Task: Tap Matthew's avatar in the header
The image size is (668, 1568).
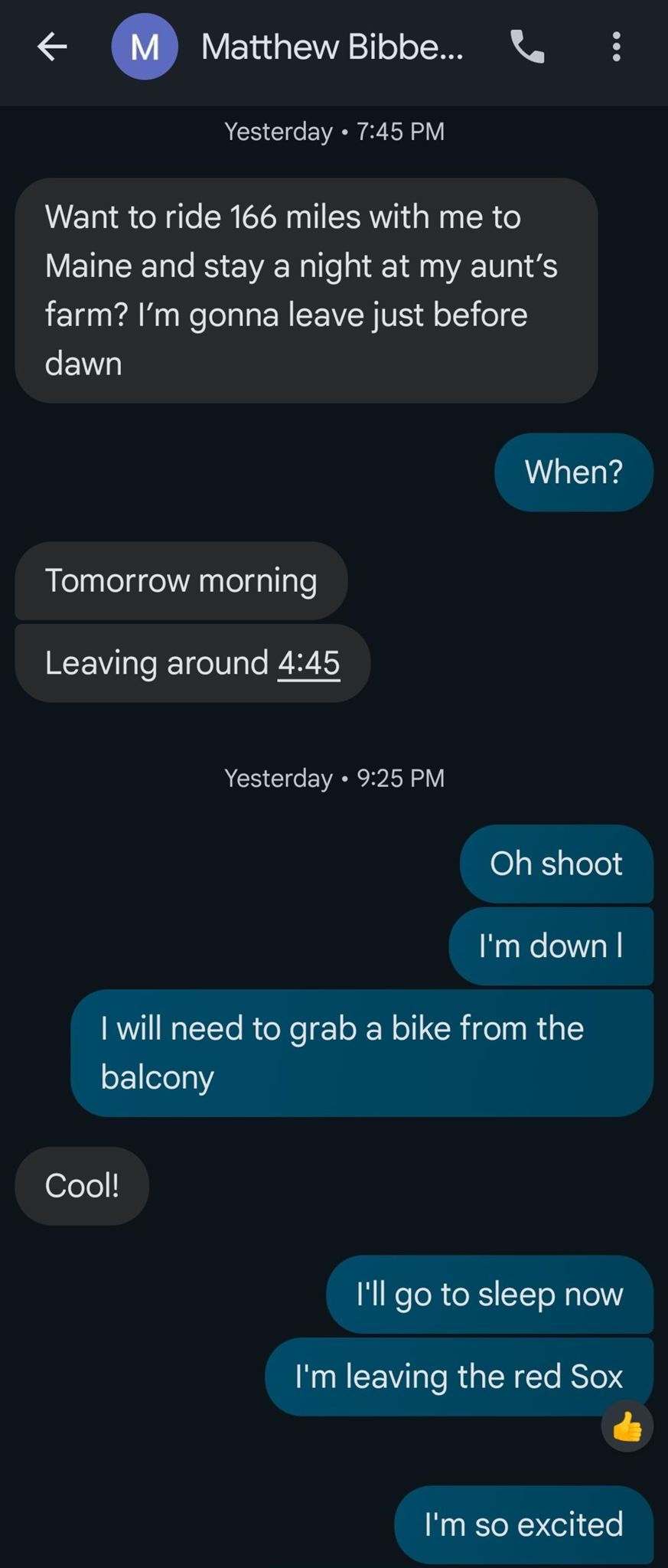Action: tap(145, 47)
